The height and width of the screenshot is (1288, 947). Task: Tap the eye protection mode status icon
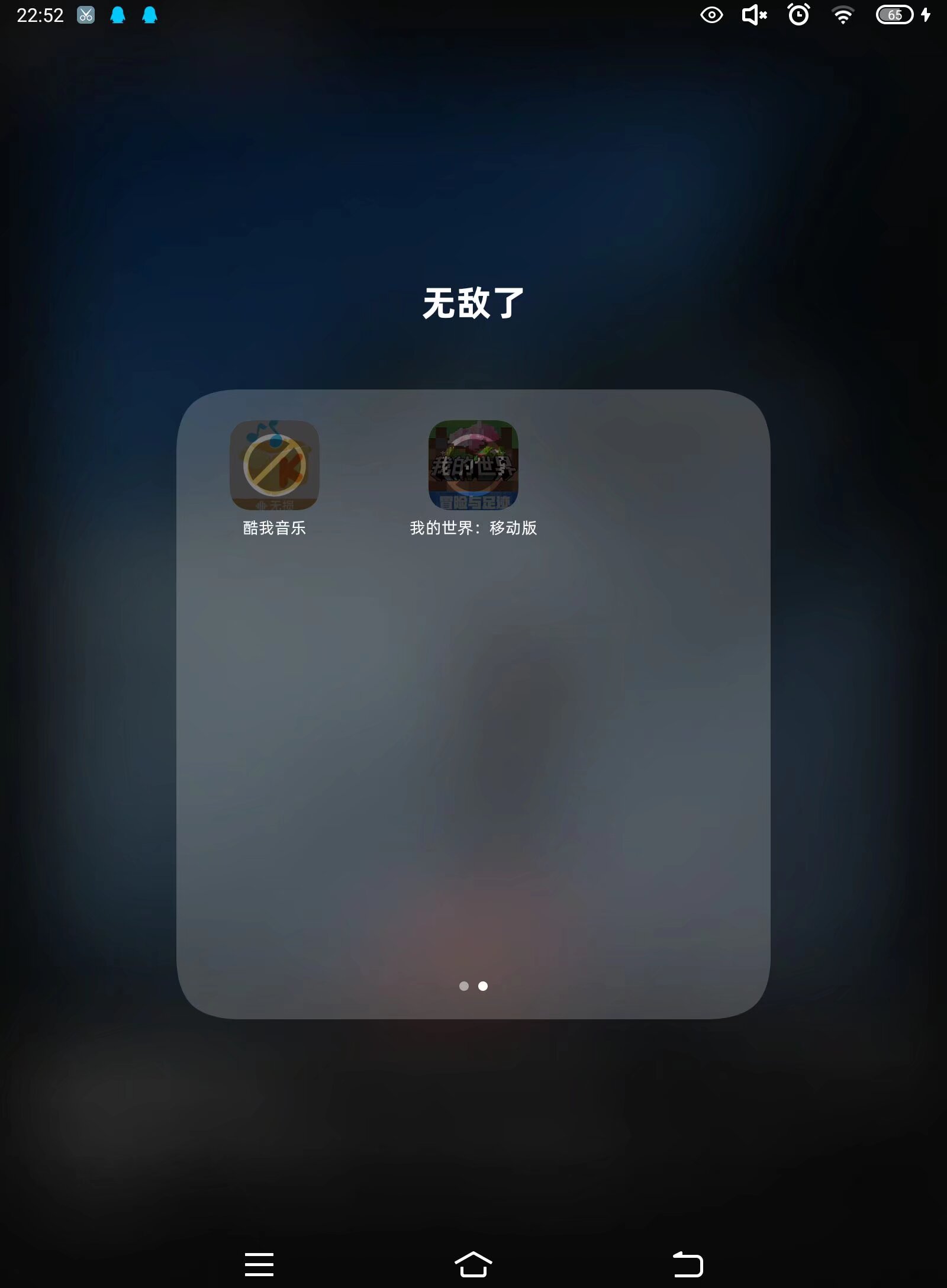click(711, 15)
